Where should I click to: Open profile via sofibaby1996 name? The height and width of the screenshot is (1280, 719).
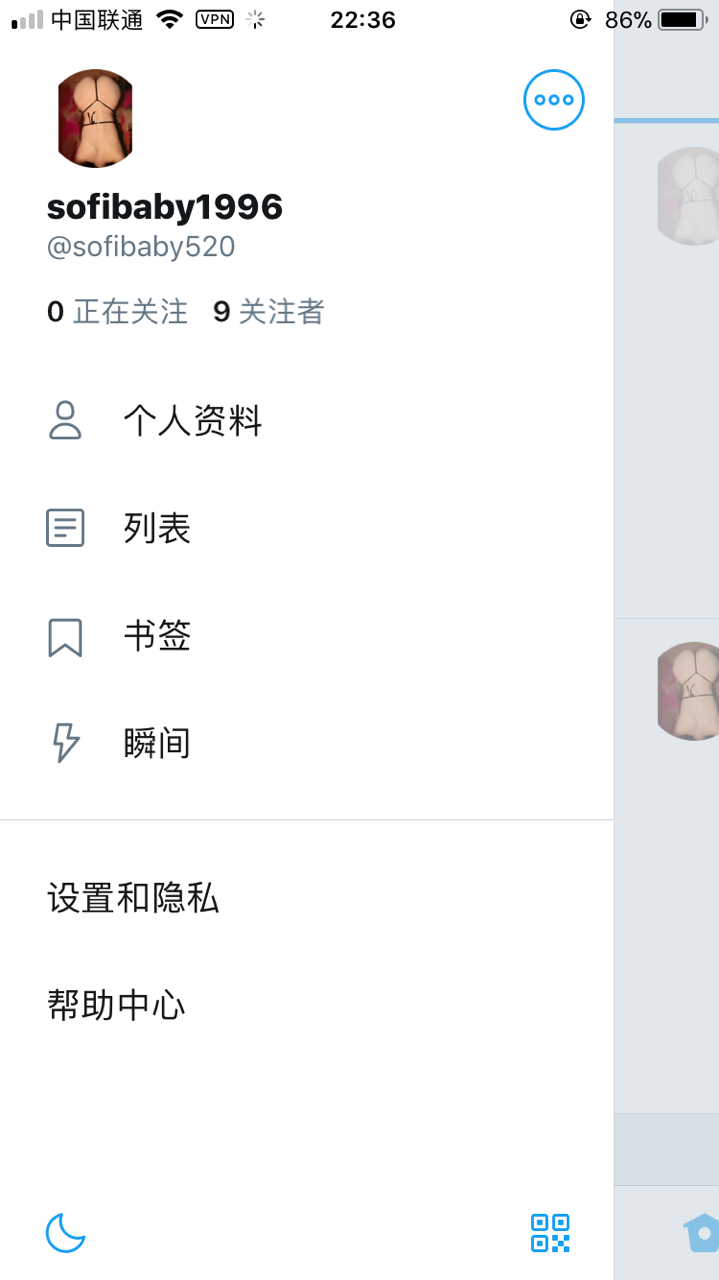[x=165, y=207]
